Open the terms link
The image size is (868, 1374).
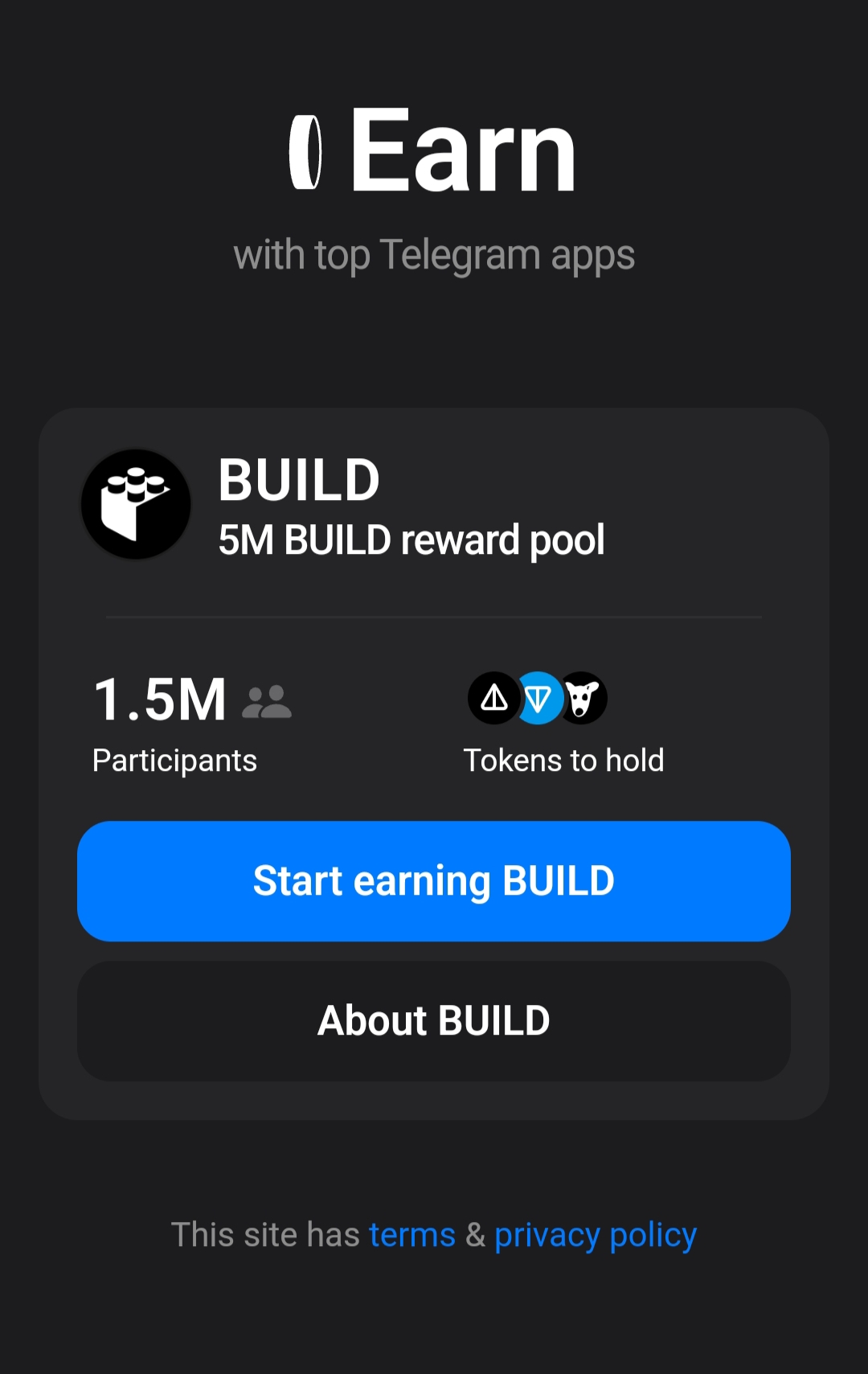point(411,1235)
